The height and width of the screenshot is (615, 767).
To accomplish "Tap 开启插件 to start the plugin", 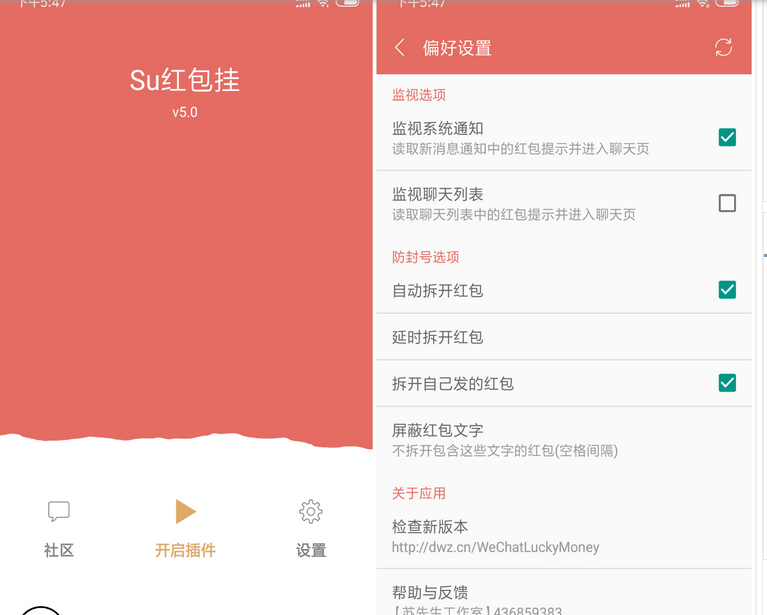I will tap(185, 528).
